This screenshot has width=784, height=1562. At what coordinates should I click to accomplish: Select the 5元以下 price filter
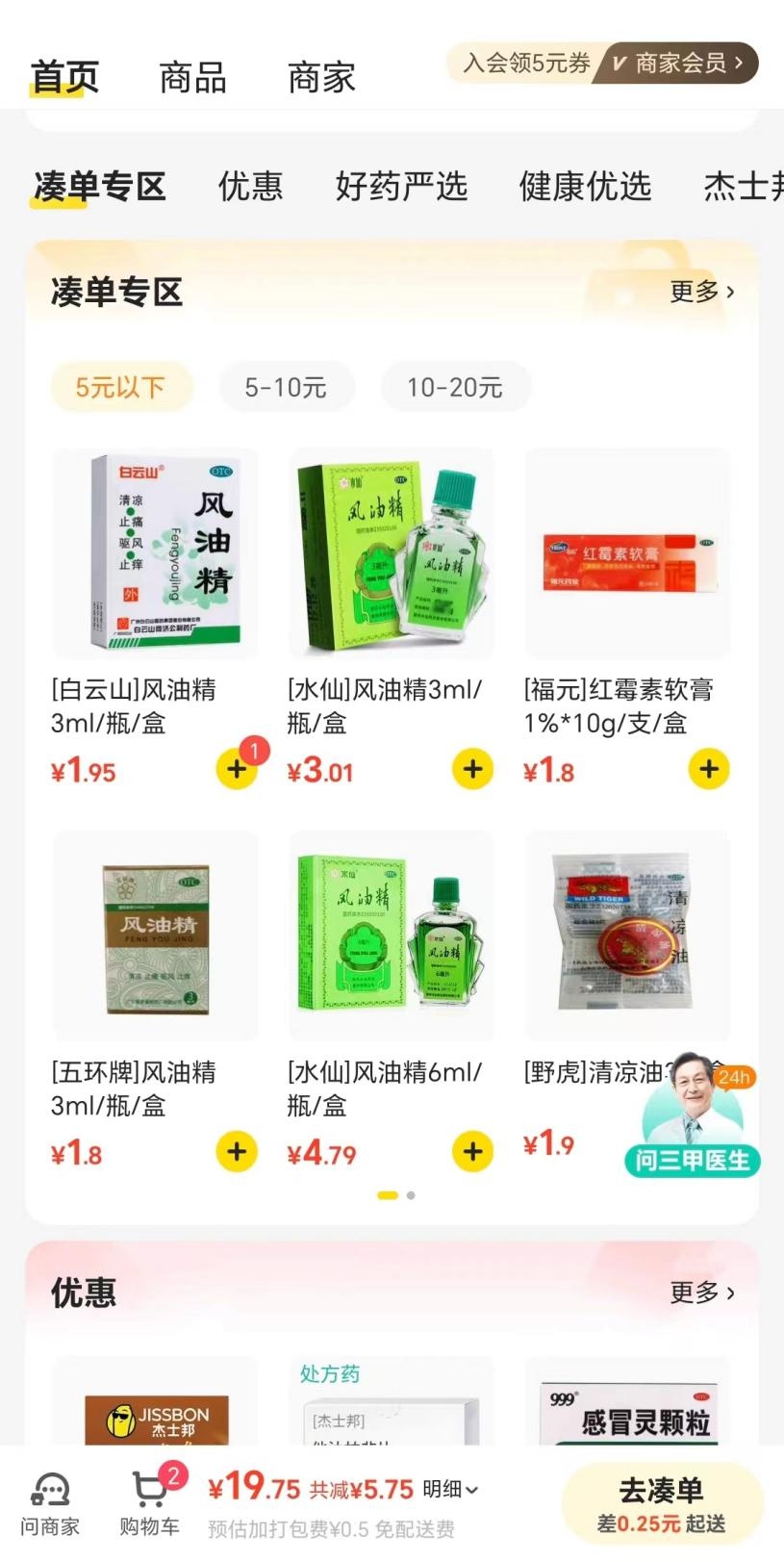(x=119, y=386)
